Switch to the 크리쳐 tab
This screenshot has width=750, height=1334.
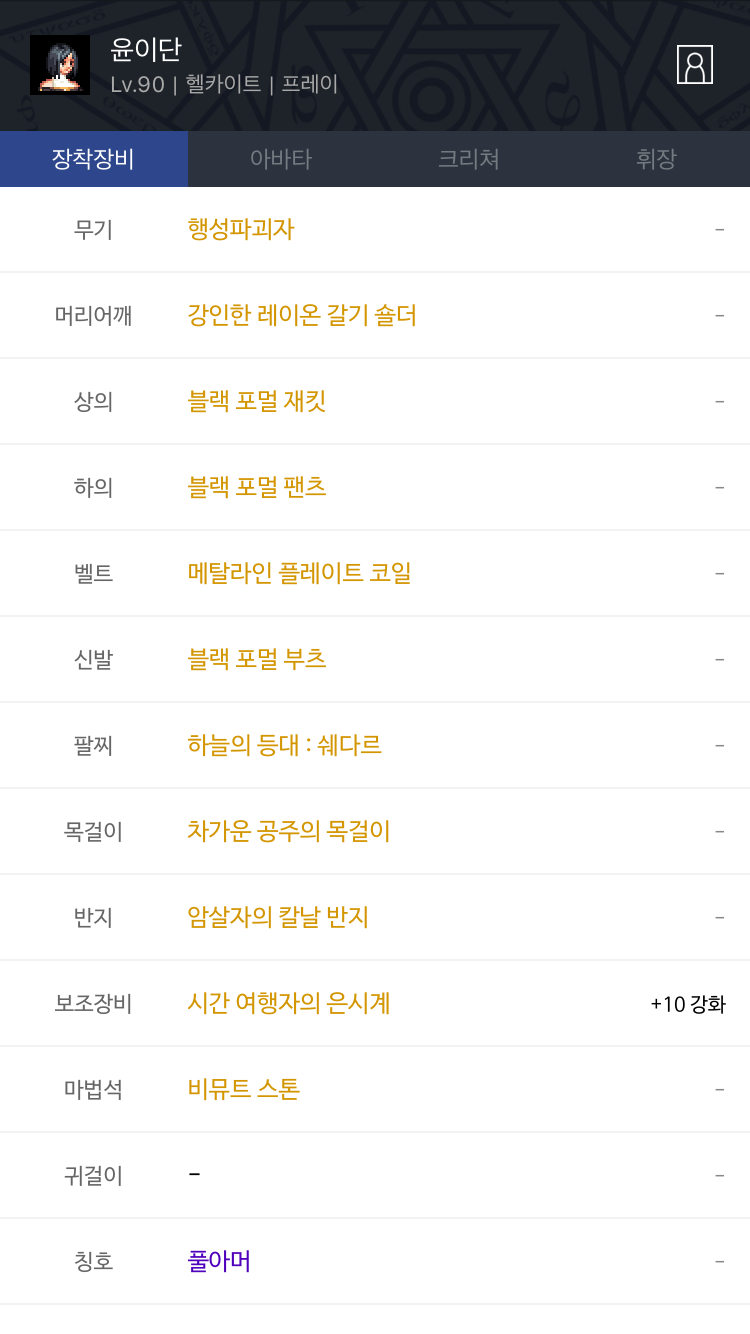click(469, 159)
